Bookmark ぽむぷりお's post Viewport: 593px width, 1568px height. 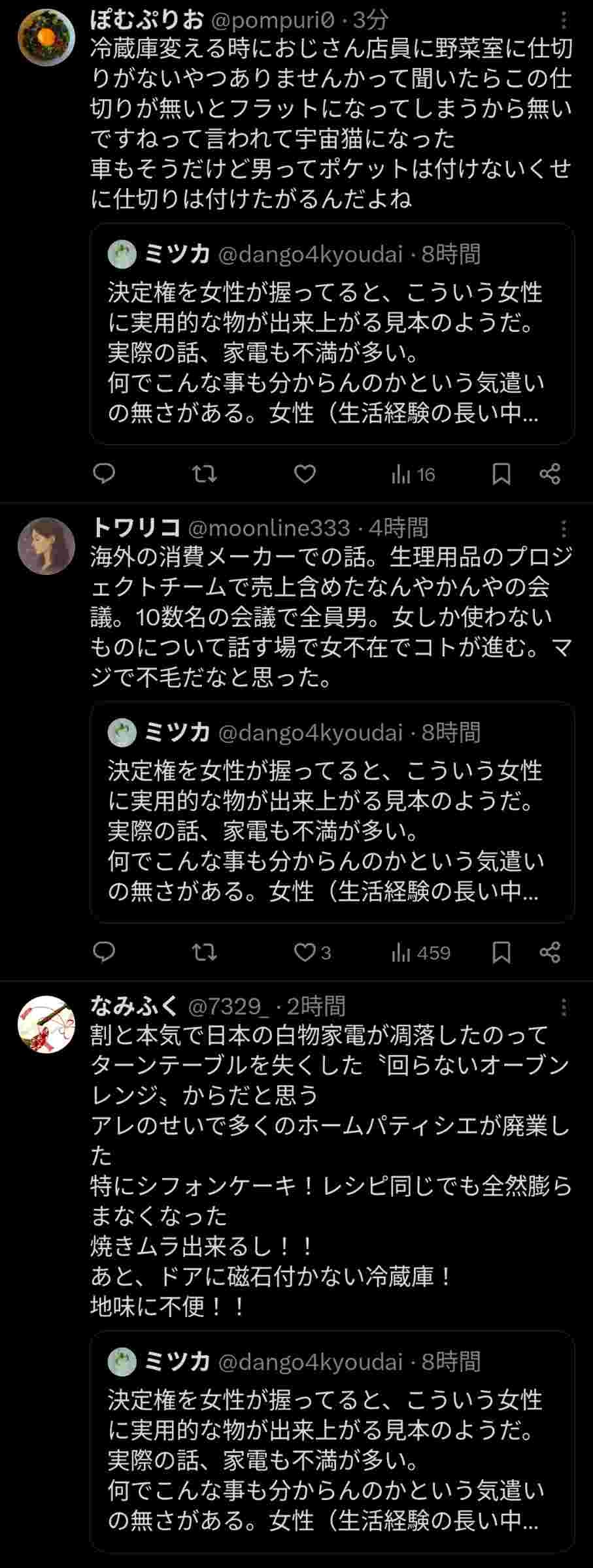coord(501,474)
